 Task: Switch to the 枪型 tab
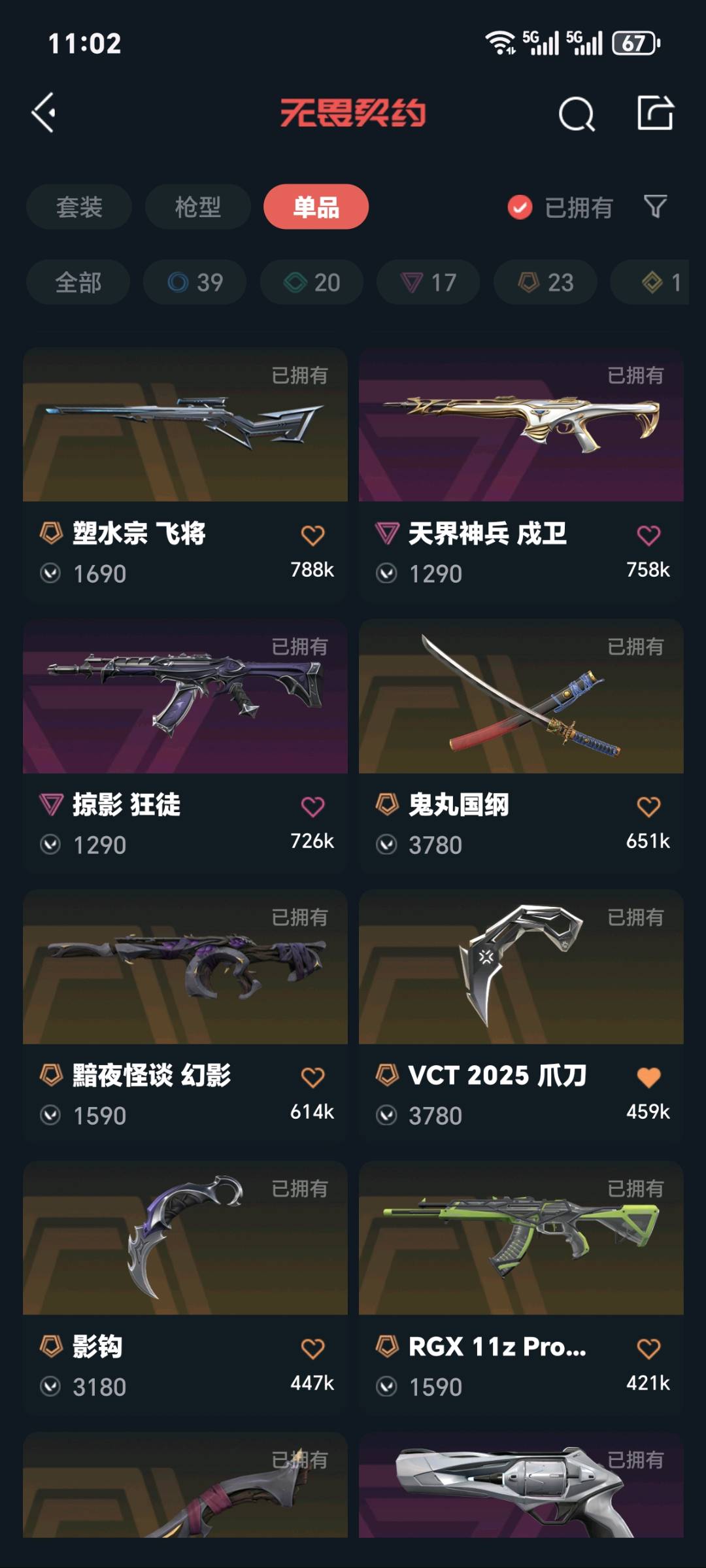(197, 207)
